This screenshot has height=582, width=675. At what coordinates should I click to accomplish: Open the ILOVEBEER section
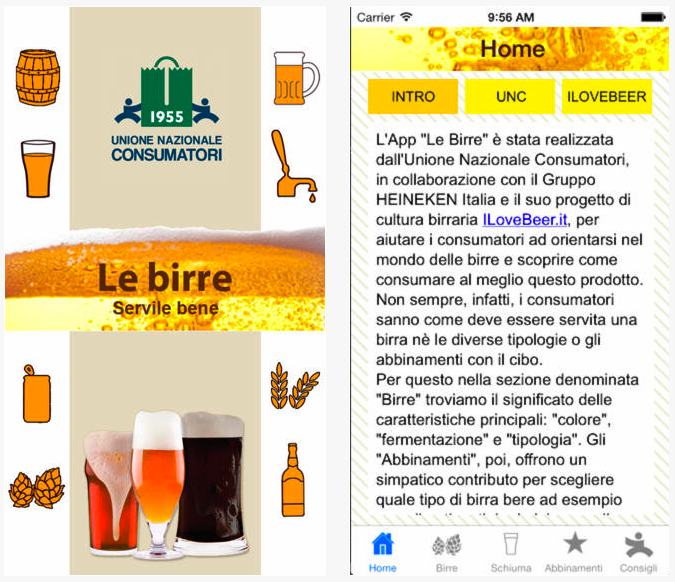[607, 97]
